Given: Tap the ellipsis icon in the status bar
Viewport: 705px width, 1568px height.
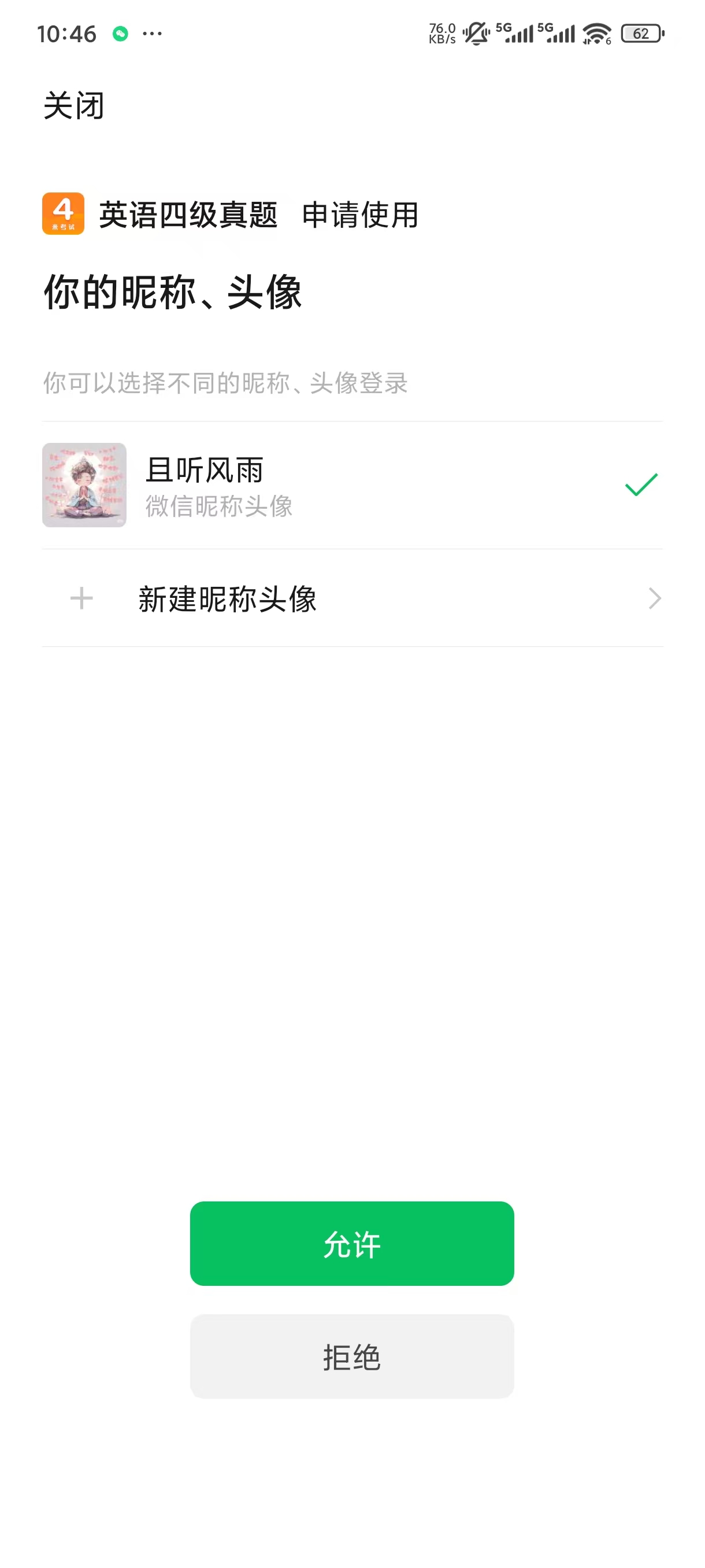Looking at the screenshot, I should point(154,34).
